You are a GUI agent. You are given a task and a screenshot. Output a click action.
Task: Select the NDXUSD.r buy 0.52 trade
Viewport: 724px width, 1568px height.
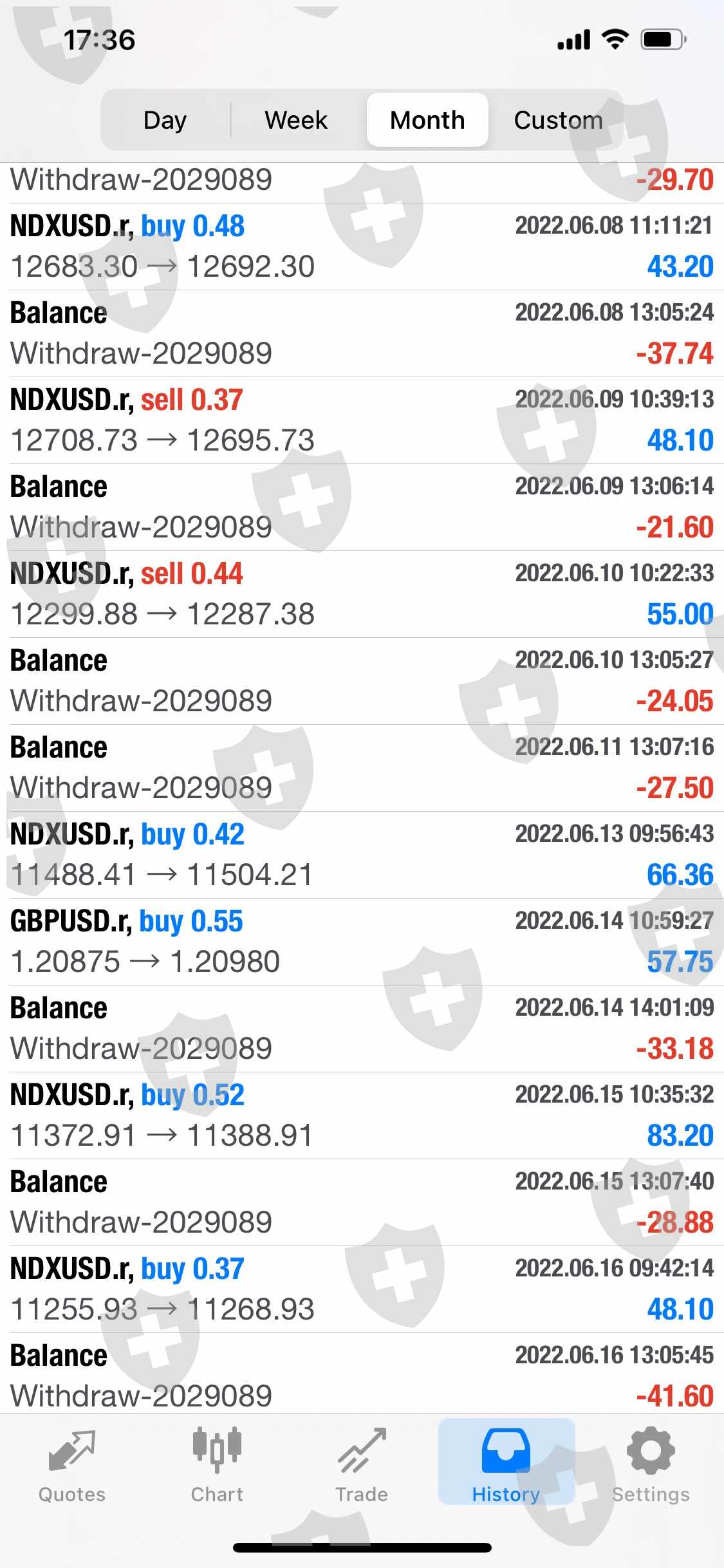362,1115
